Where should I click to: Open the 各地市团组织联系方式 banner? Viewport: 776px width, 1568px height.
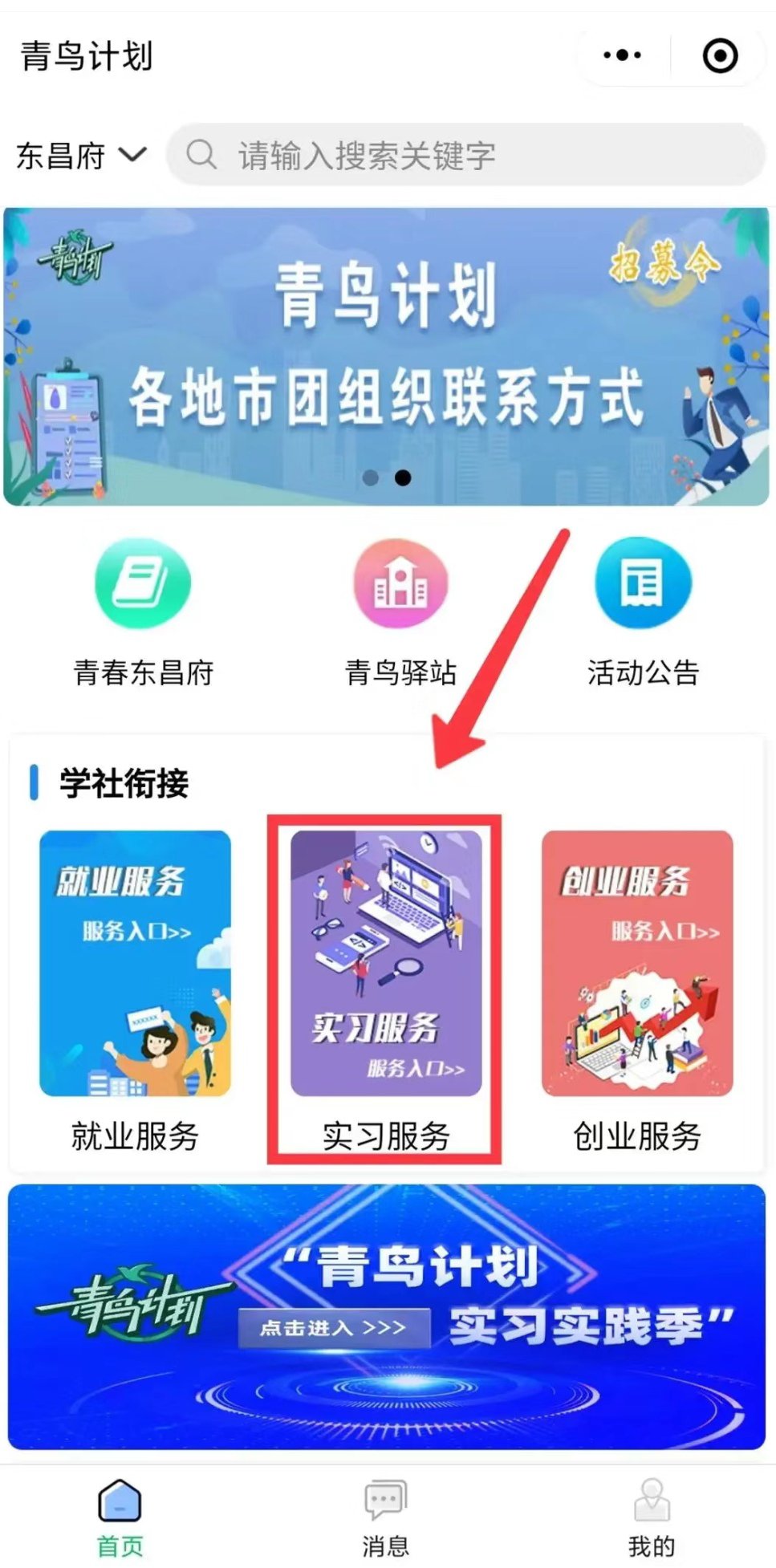click(x=387, y=357)
